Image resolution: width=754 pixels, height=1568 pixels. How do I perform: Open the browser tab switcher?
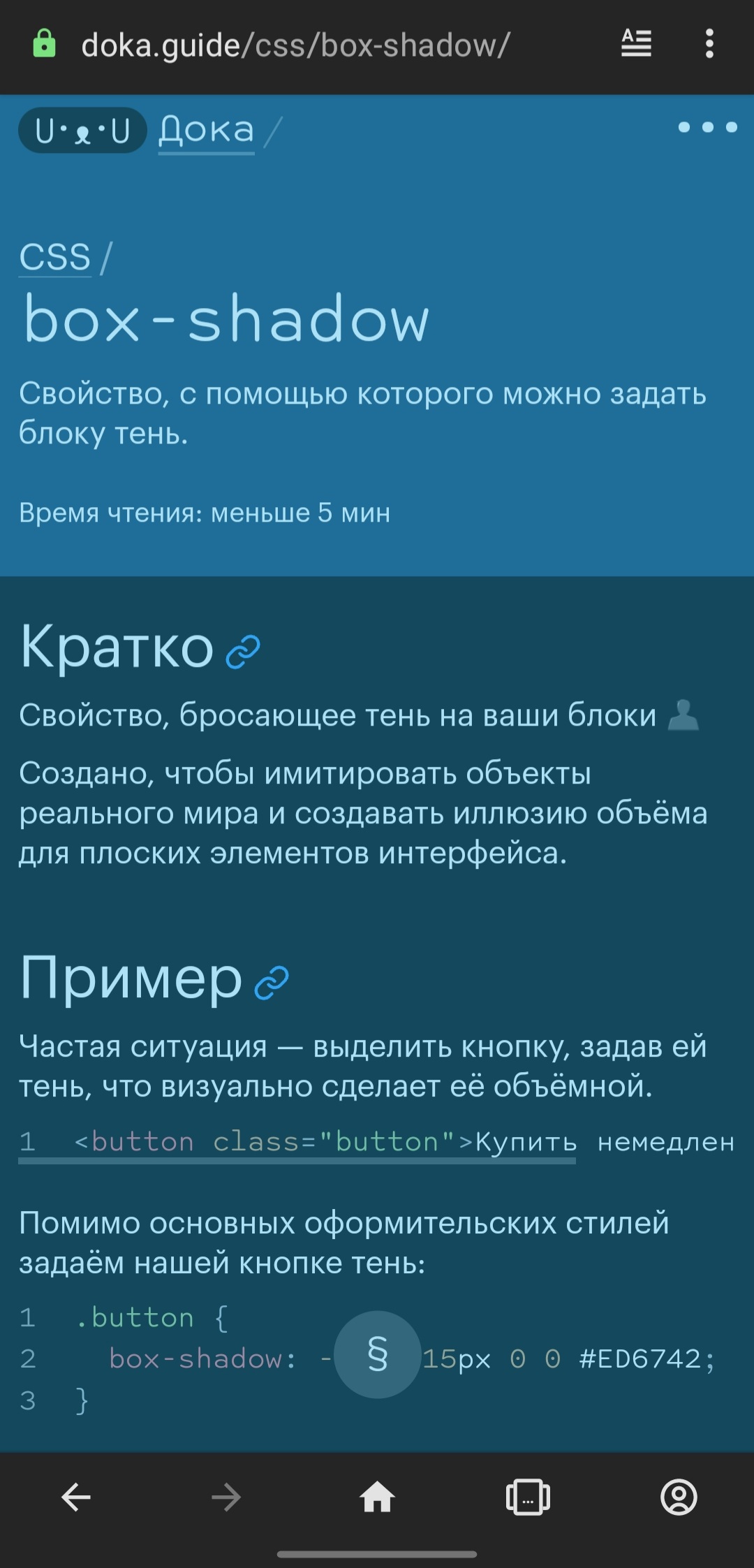tap(528, 1498)
